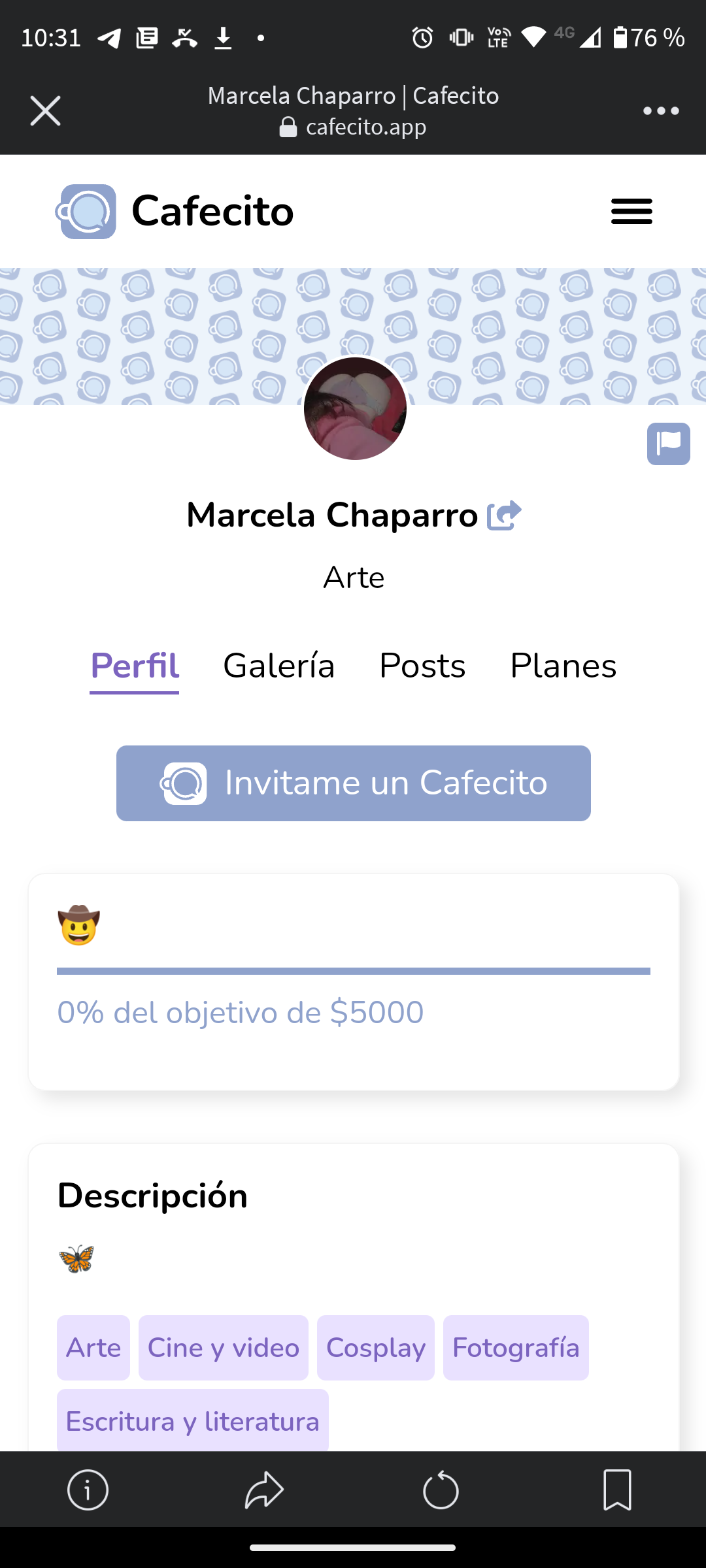
Task: Open the Posts tab
Action: pyautogui.click(x=422, y=666)
